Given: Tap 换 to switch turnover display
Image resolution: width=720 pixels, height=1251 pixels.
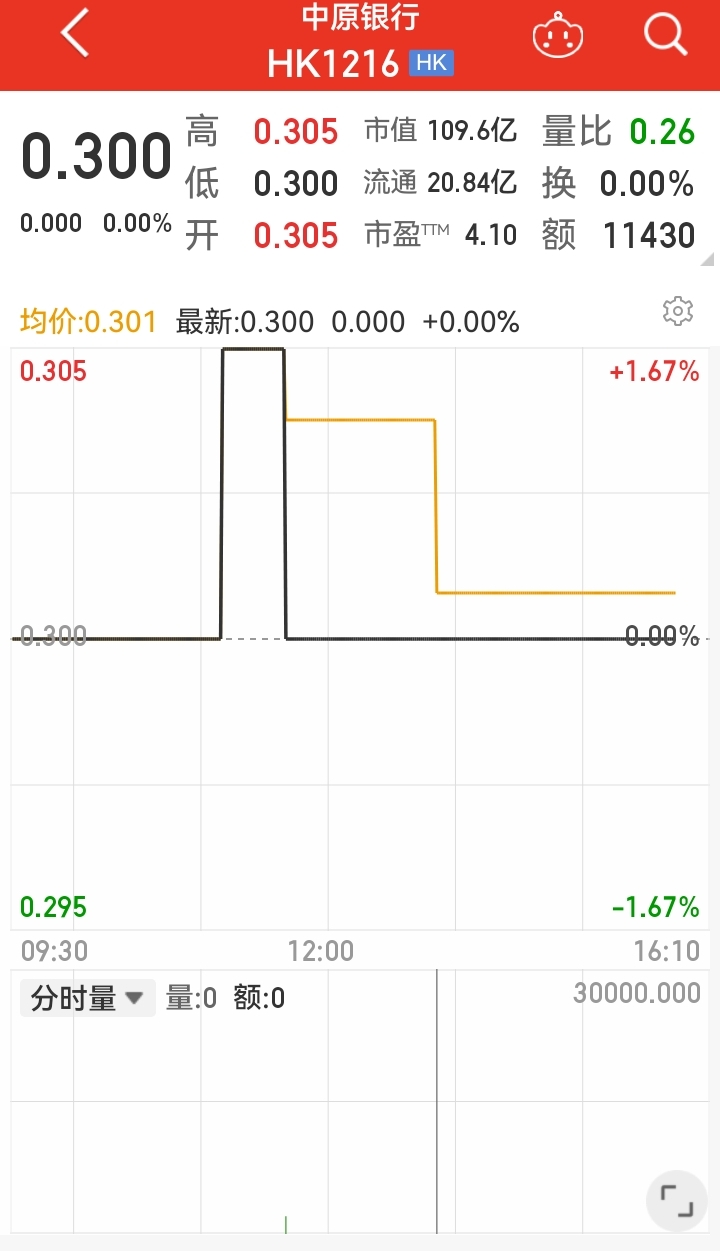Looking at the screenshot, I should point(558,183).
